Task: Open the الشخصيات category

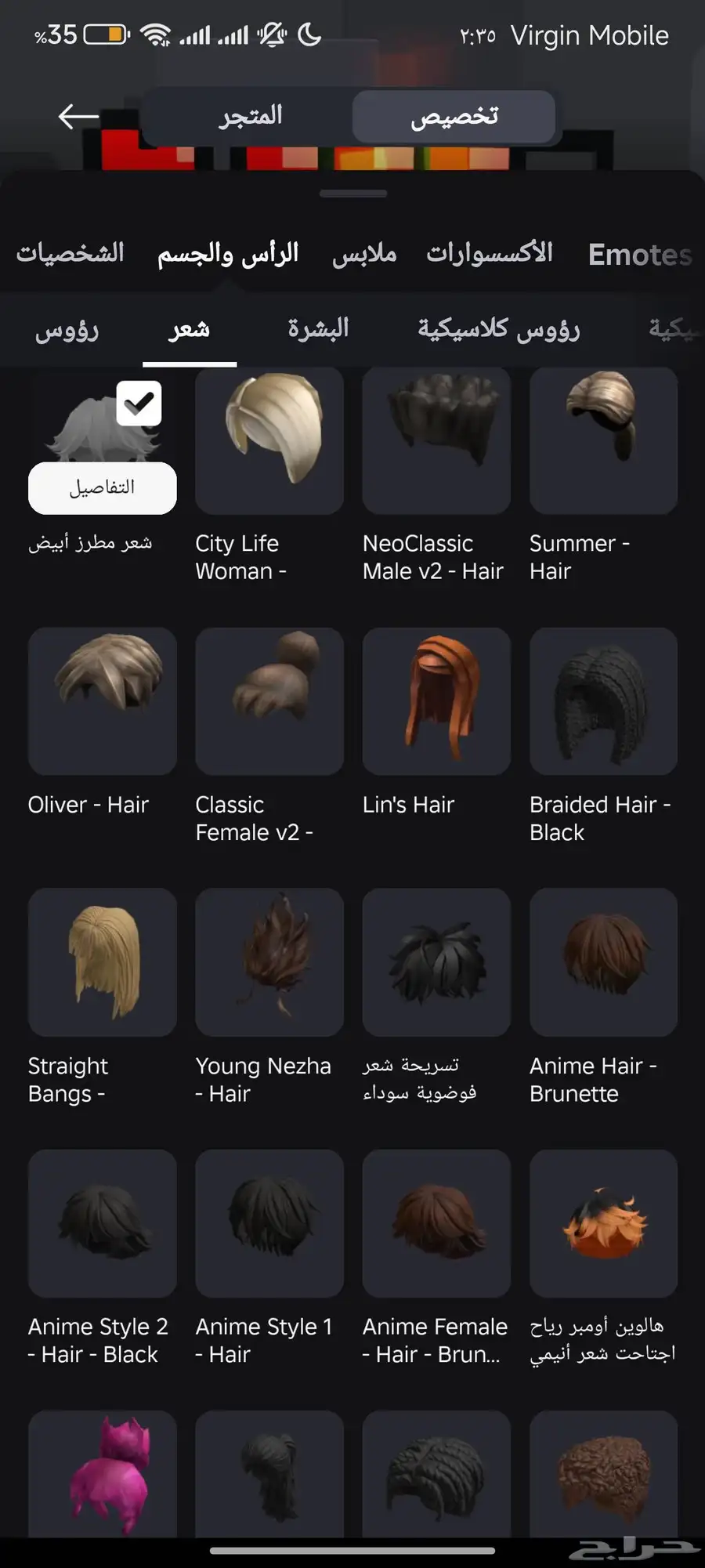Action: point(70,253)
